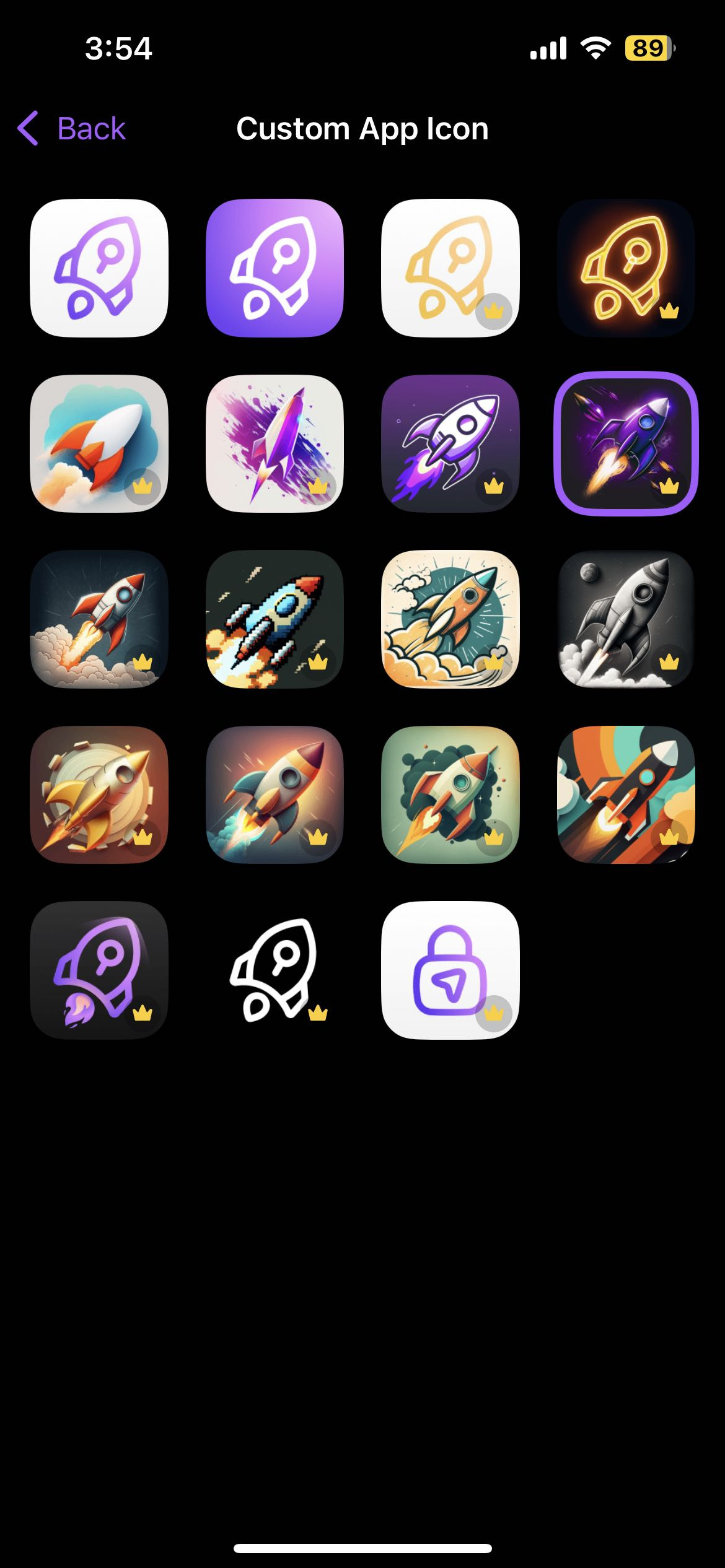The image size is (725, 1568).
Task: Pick the red-finned rocket launching from clouds
Action: click(99, 619)
